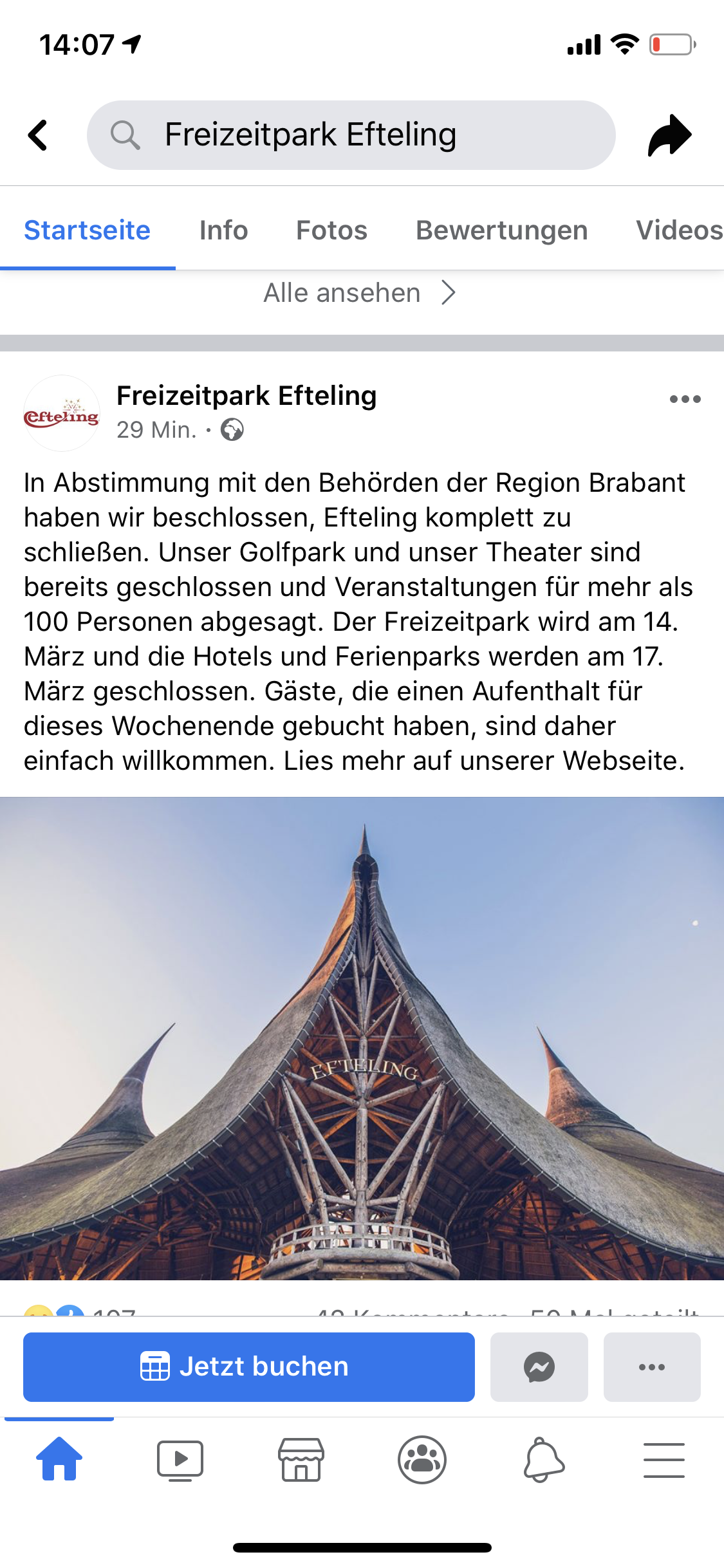Open the notifications bell
724x1568 pixels.
544,1459
